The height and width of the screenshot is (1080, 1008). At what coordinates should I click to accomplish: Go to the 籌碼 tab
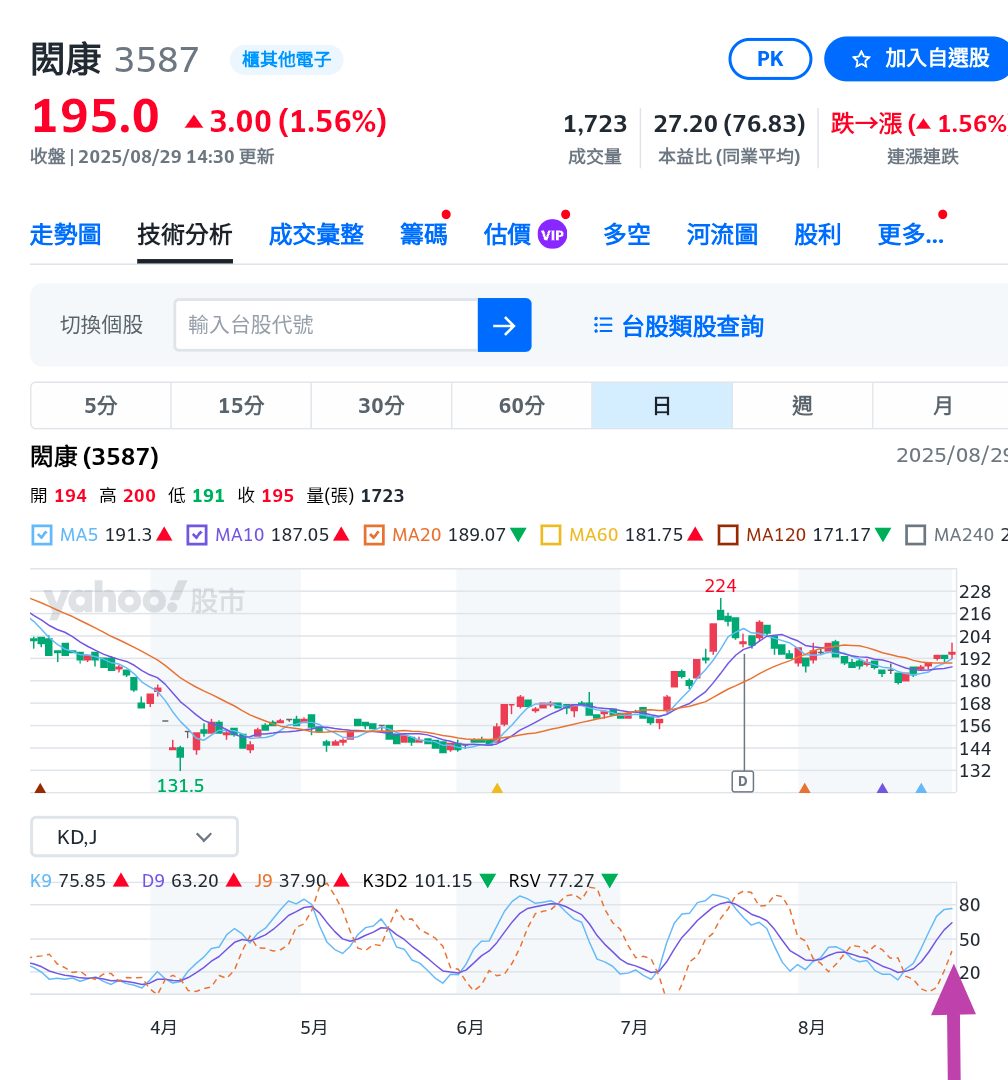pyautogui.click(x=424, y=235)
